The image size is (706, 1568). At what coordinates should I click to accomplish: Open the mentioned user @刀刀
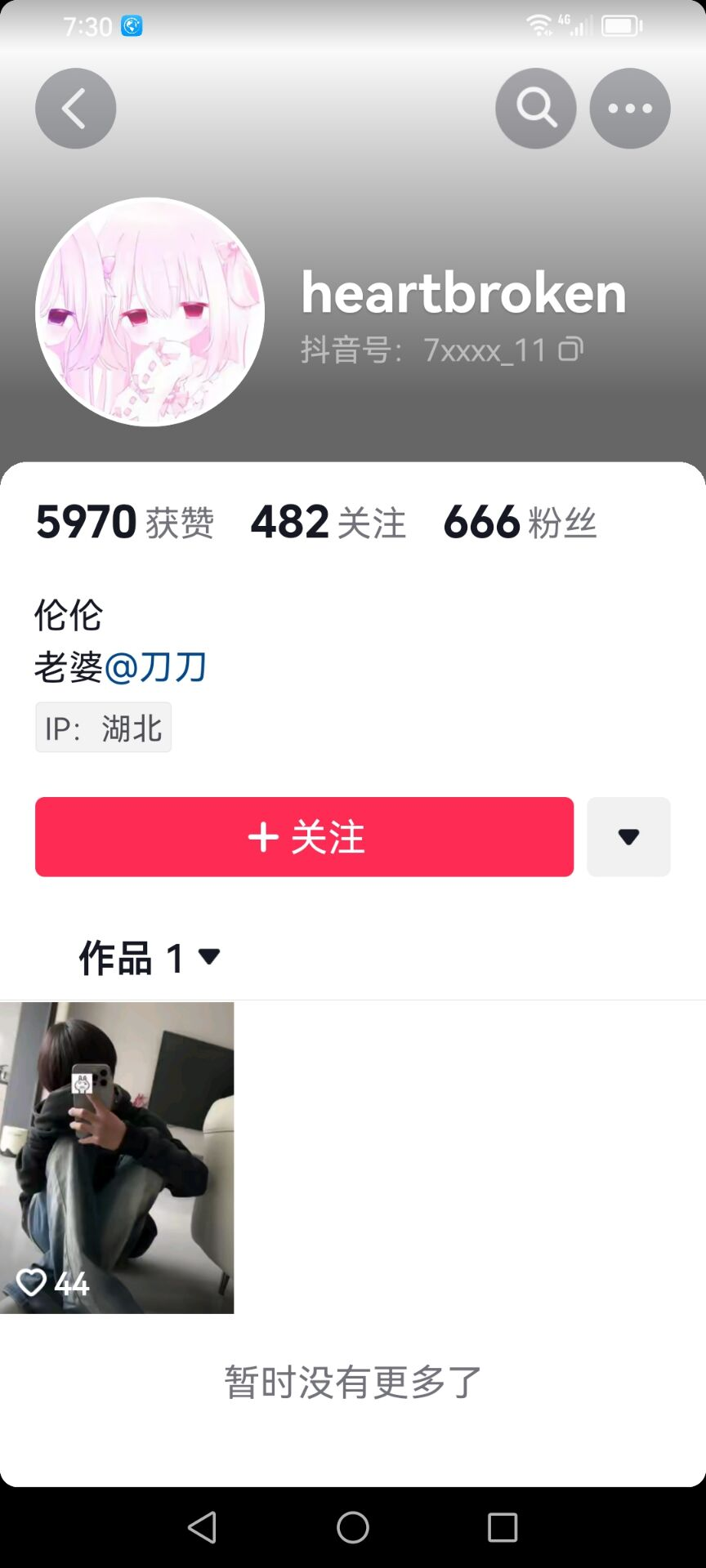[155, 667]
